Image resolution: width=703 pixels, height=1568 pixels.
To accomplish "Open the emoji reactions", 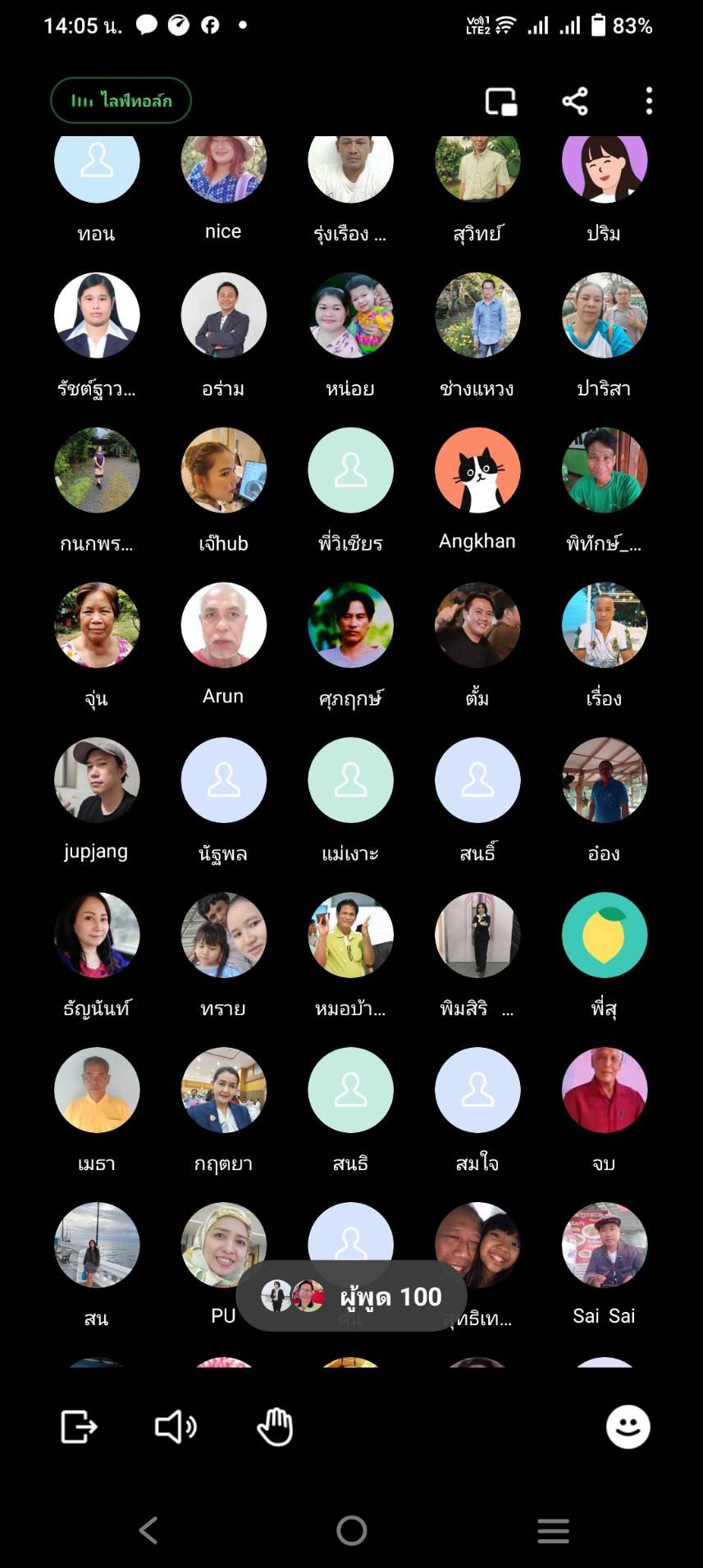I will coord(628,1426).
